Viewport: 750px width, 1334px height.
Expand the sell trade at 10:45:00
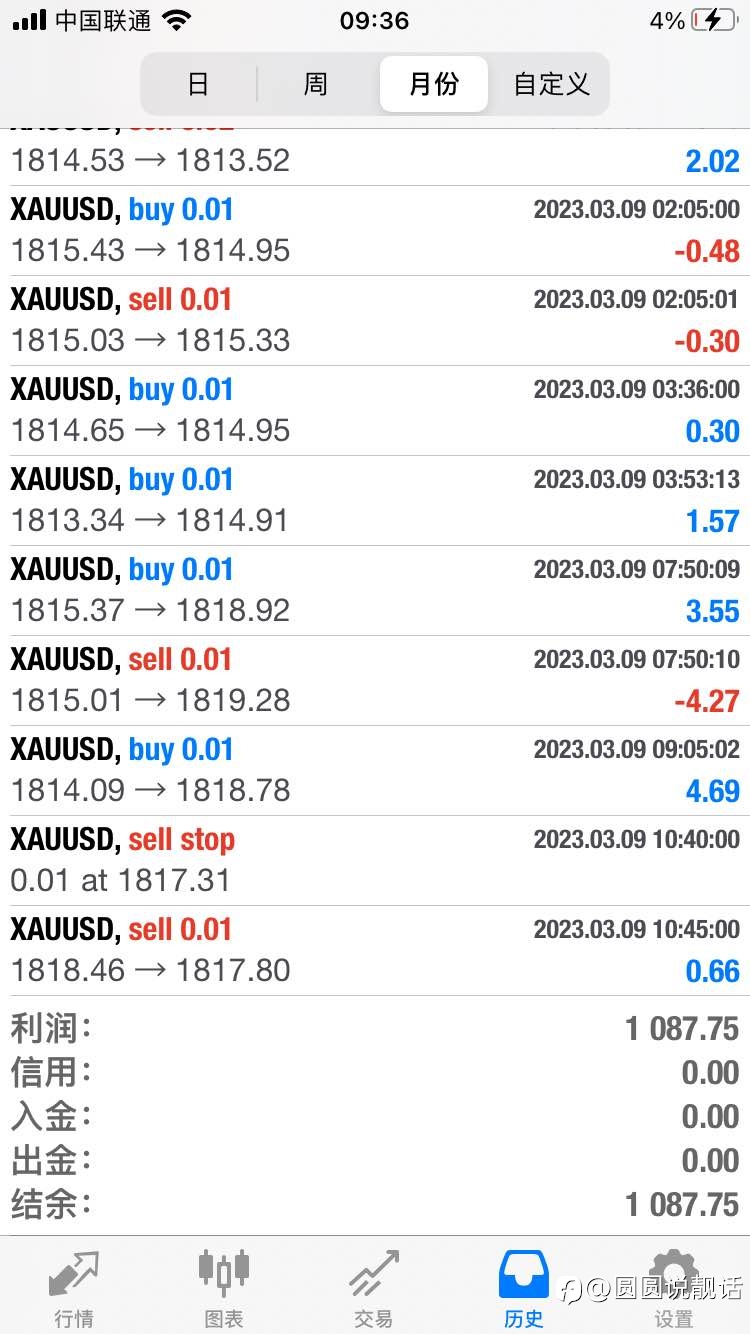coord(375,951)
